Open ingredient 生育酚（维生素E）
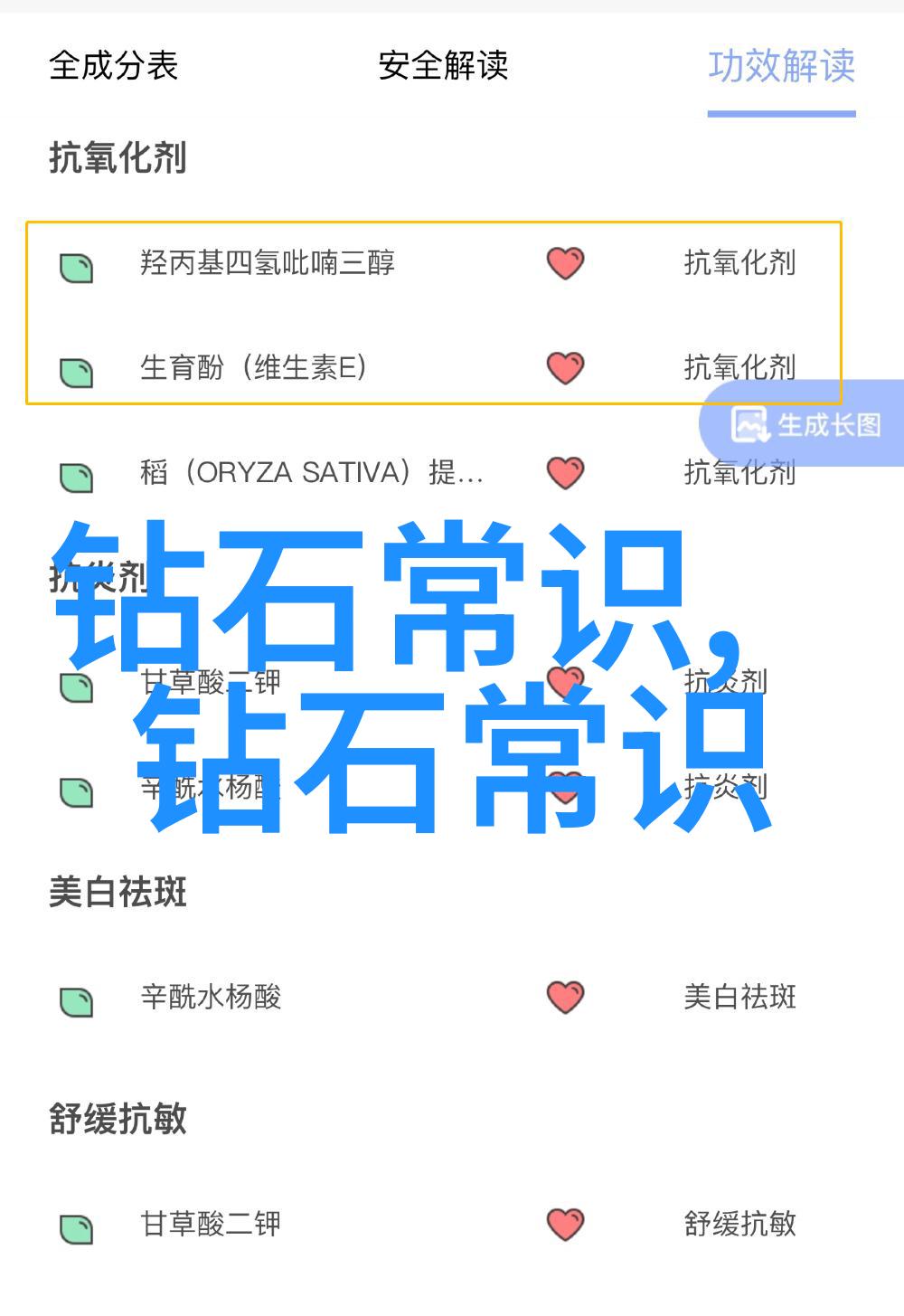The image size is (904, 1316). [x=253, y=367]
